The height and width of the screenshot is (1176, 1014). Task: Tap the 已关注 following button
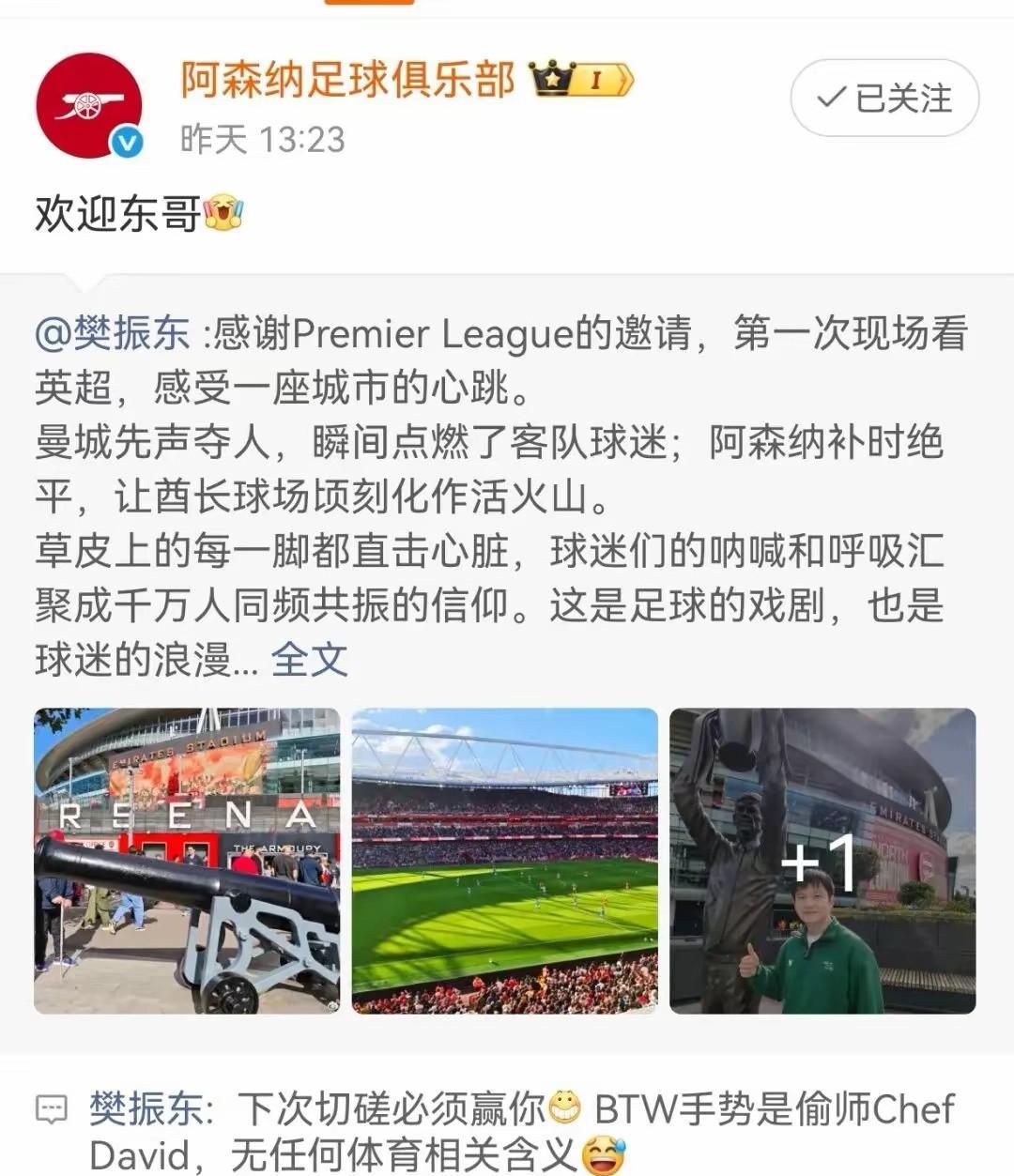click(x=884, y=99)
